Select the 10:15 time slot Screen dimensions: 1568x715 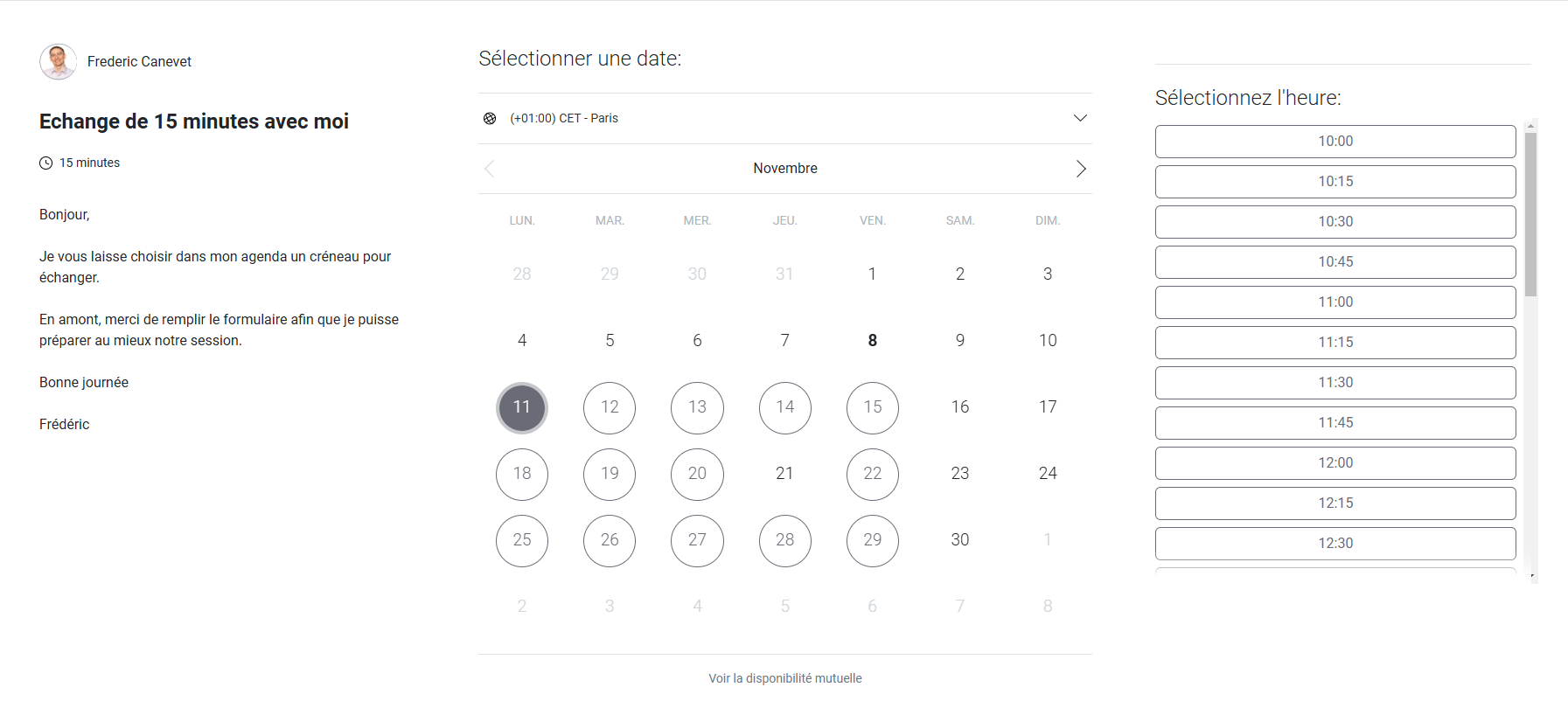(x=1335, y=182)
